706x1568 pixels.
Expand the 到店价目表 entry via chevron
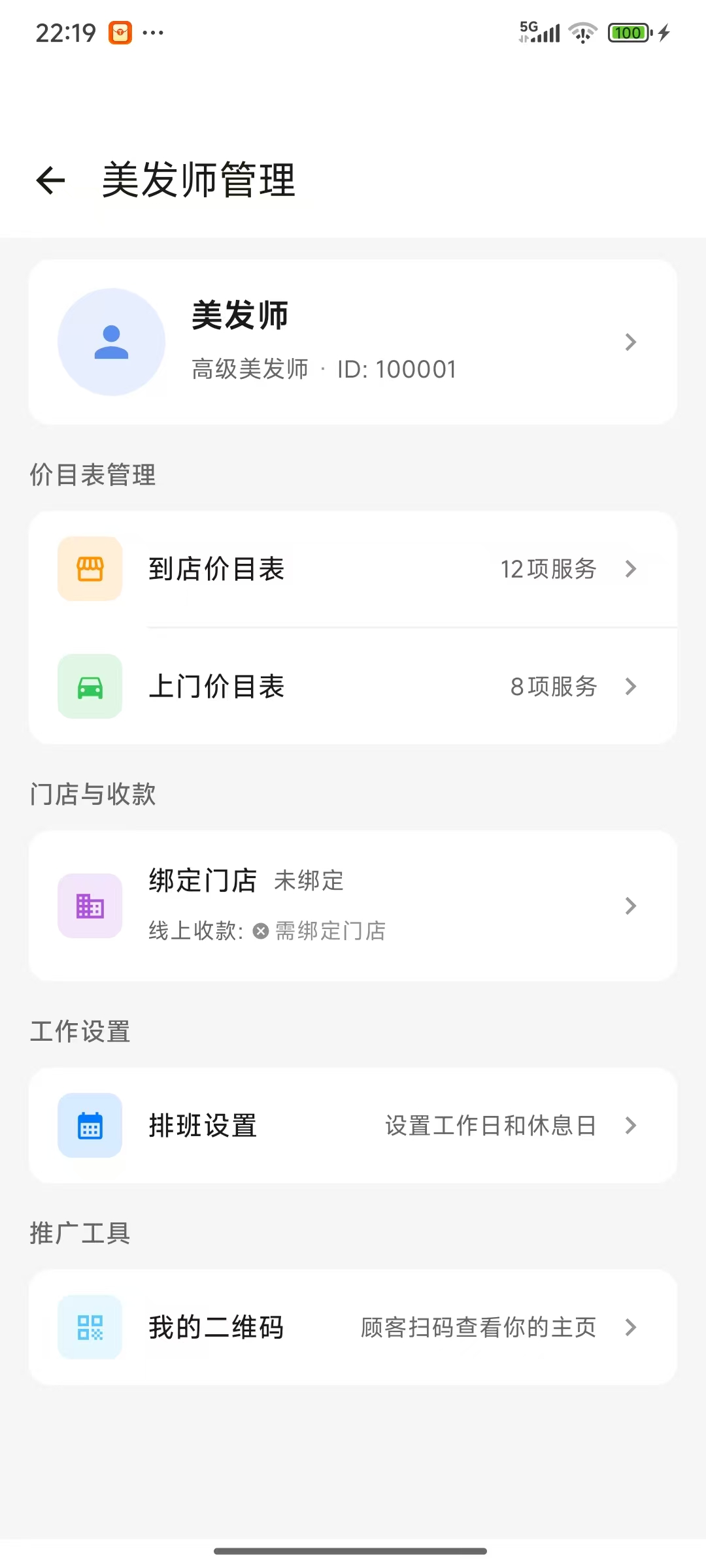point(630,569)
